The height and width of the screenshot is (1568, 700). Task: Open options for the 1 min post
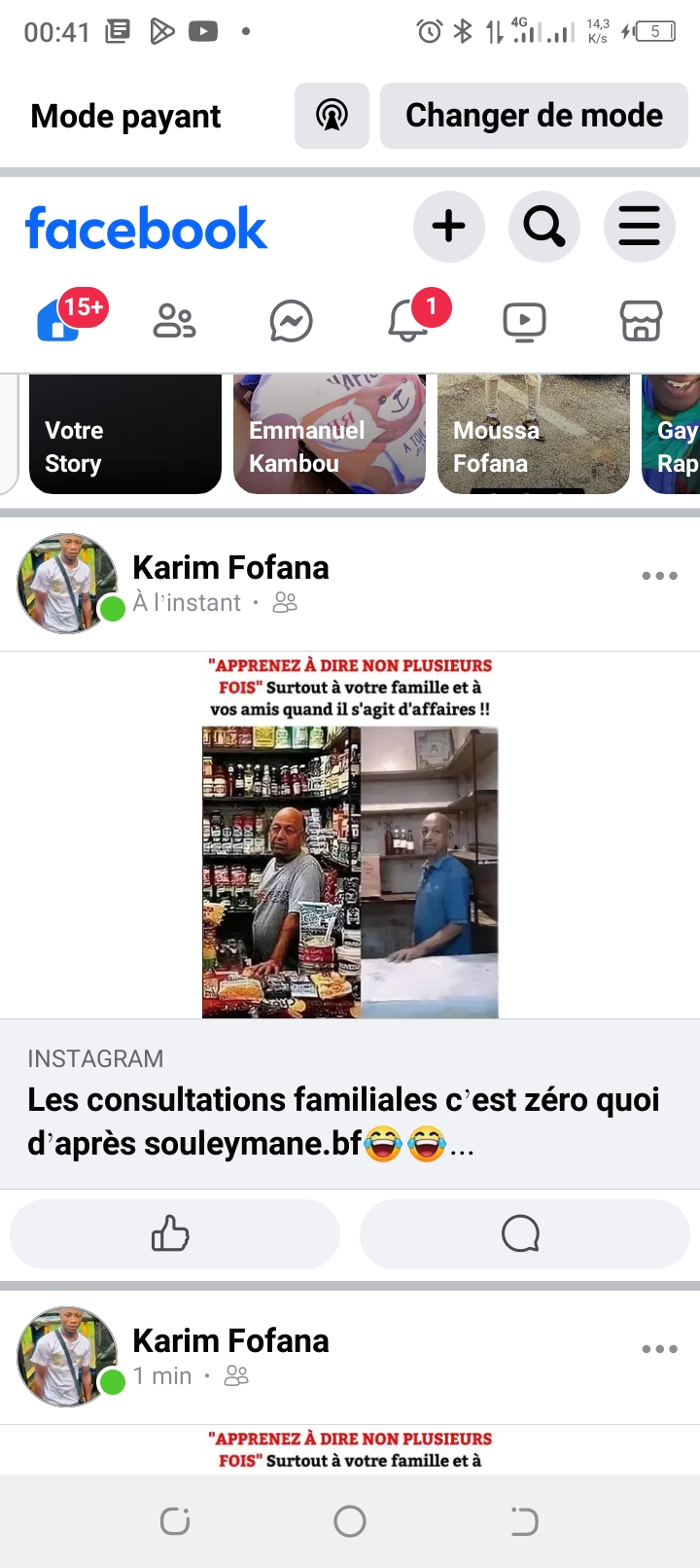(x=660, y=1349)
